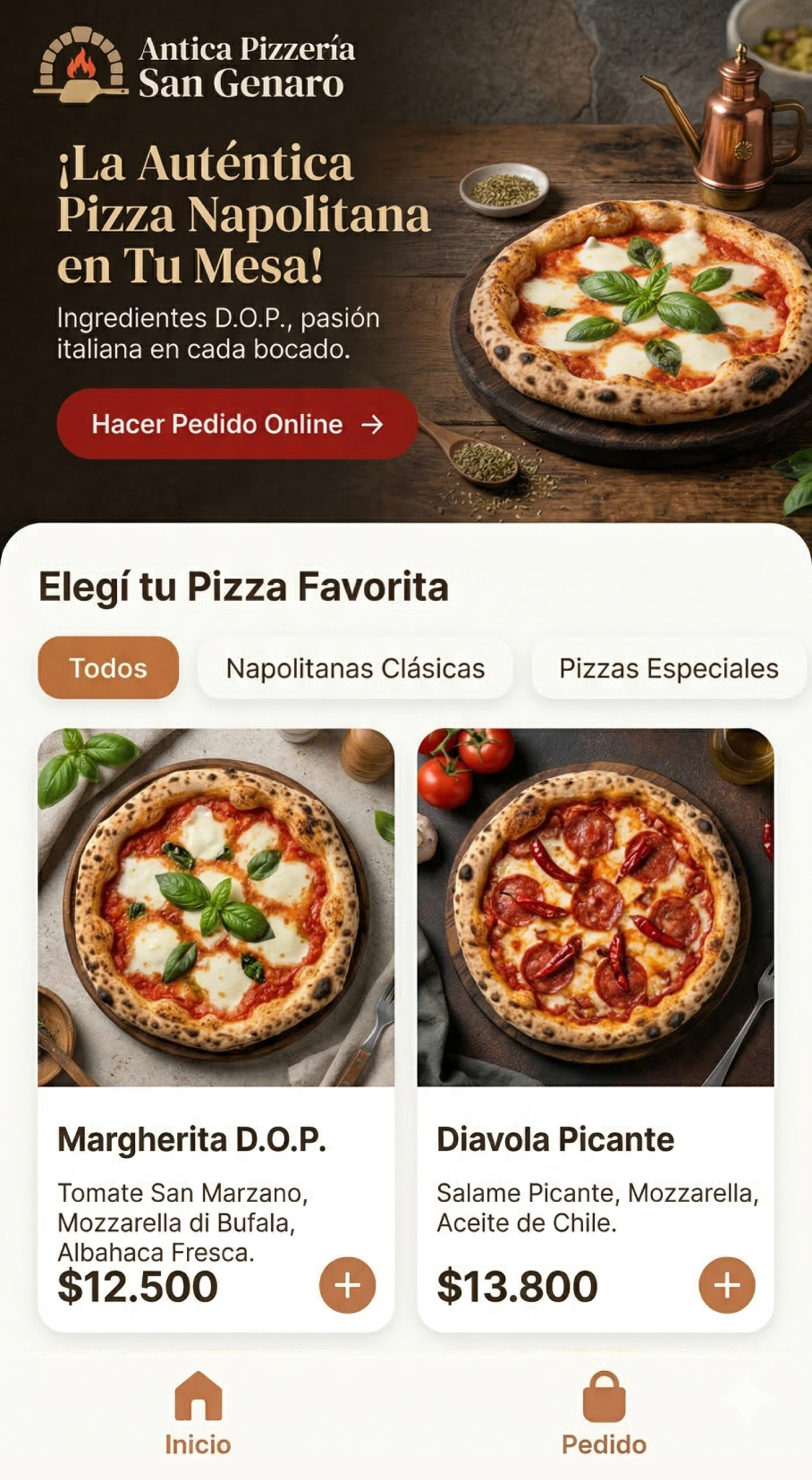Tap the Hacer Pedido Online button
The width and height of the screenshot is (812, 1480).
237,424
